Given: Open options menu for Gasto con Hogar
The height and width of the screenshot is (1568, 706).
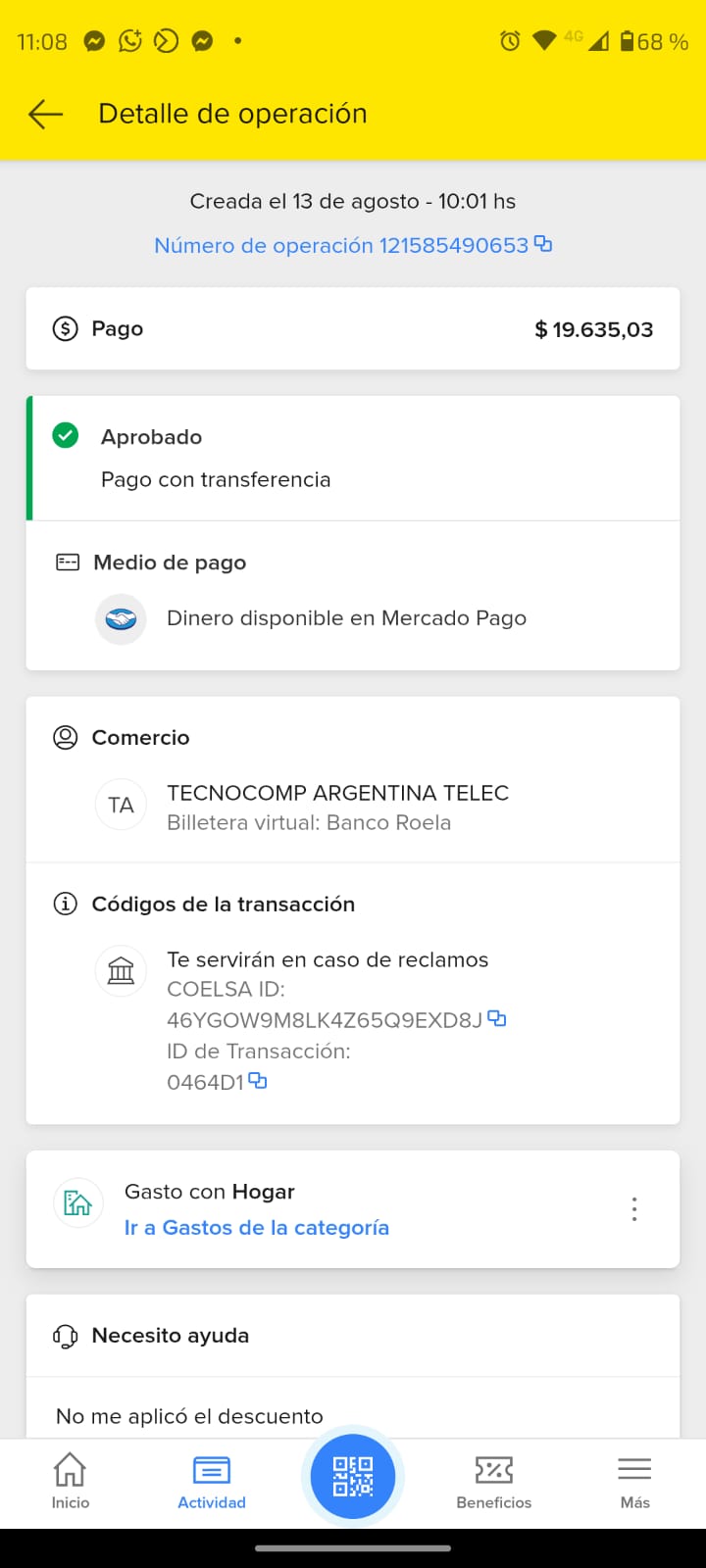Looking at the screenshot, I should pyautogui.click(x=634, y=1209).
